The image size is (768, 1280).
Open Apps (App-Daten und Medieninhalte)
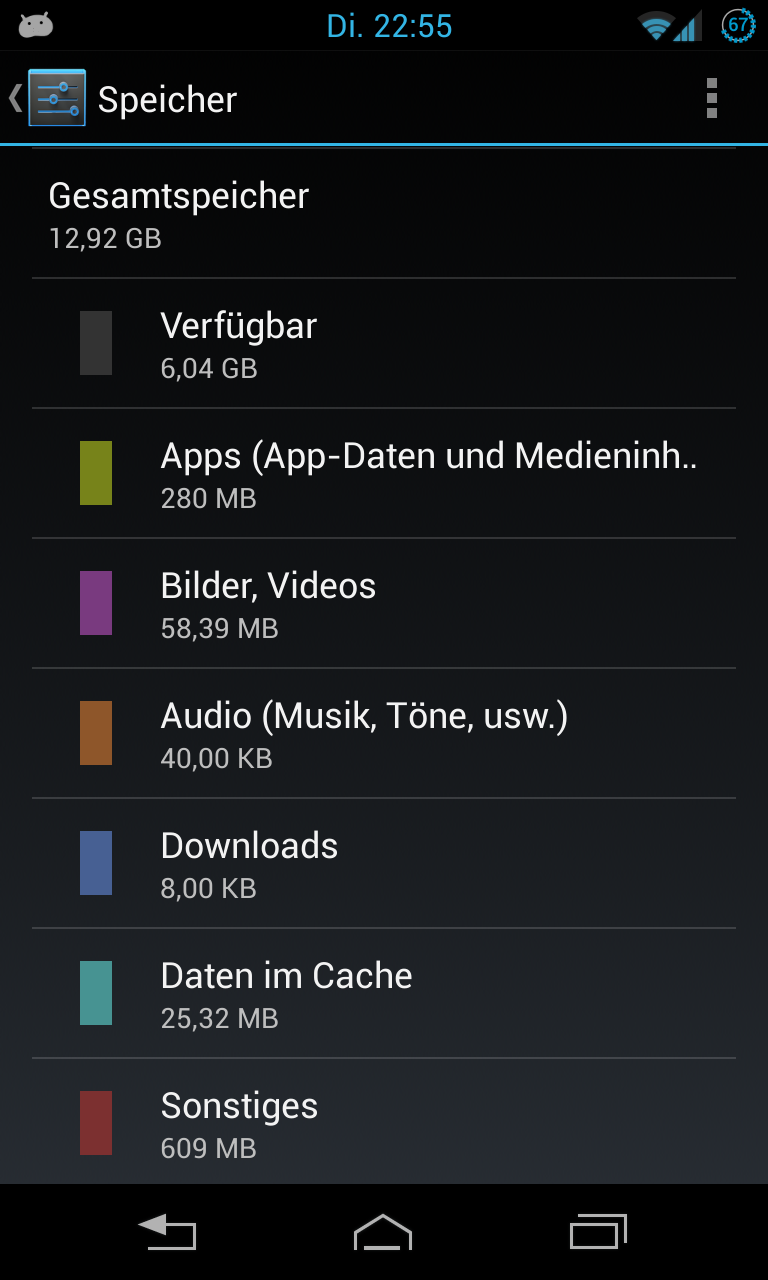384,473
